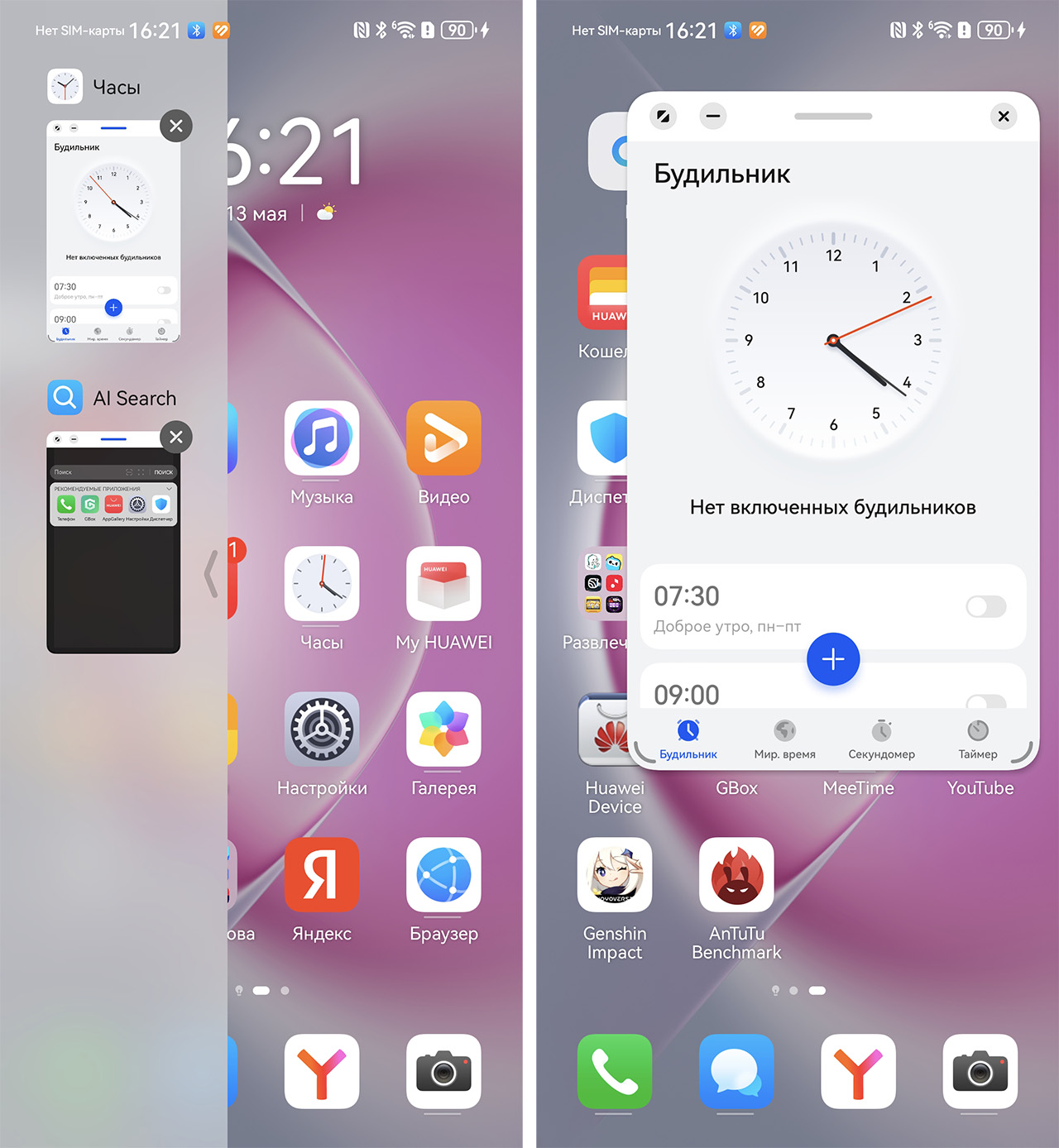Image resolution: width=1059 pixels, height=1148 pixels.
Task: Launch the Музыка app
Action: (x=322, y=438)
